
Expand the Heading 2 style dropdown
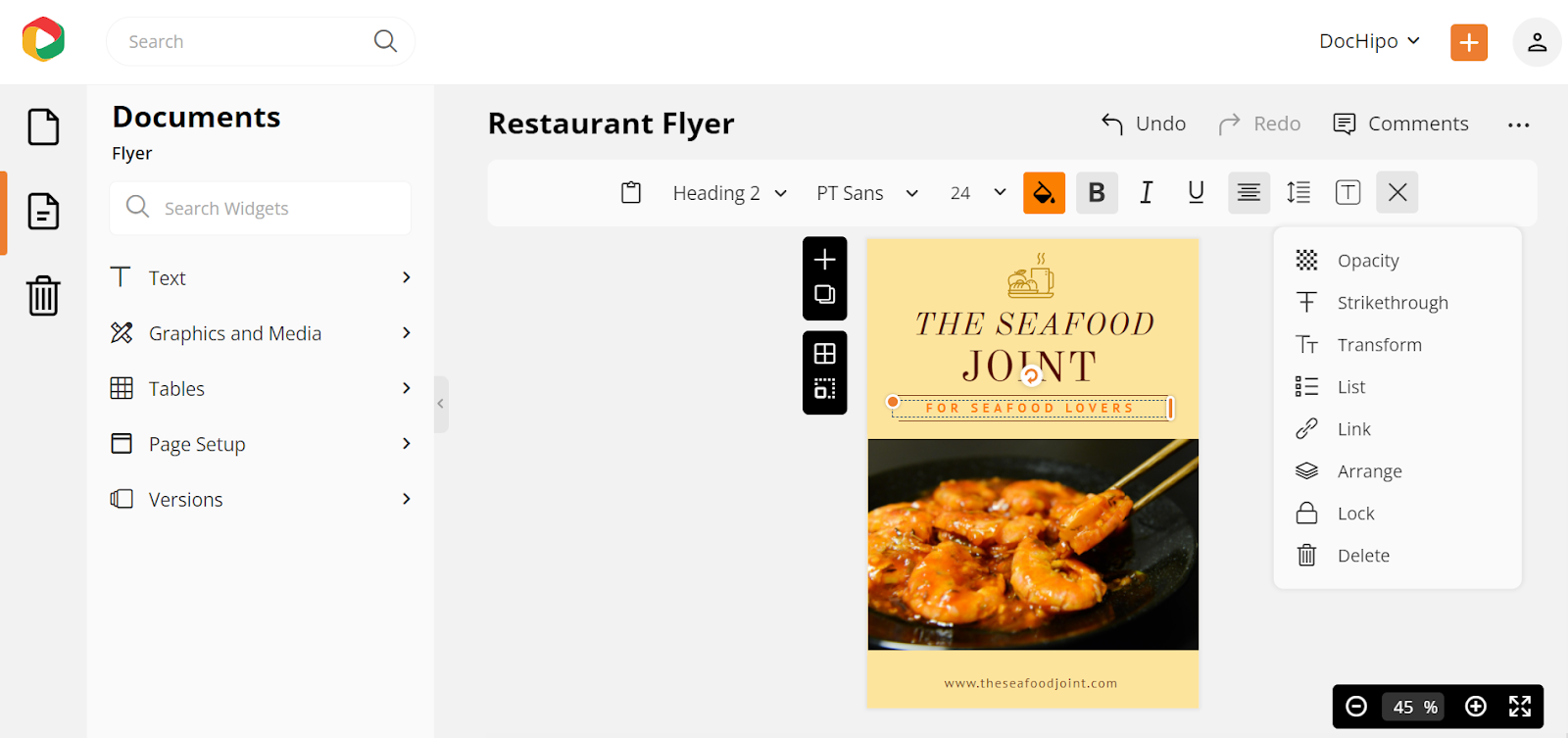pyautogui.click(x=729, y=193)
